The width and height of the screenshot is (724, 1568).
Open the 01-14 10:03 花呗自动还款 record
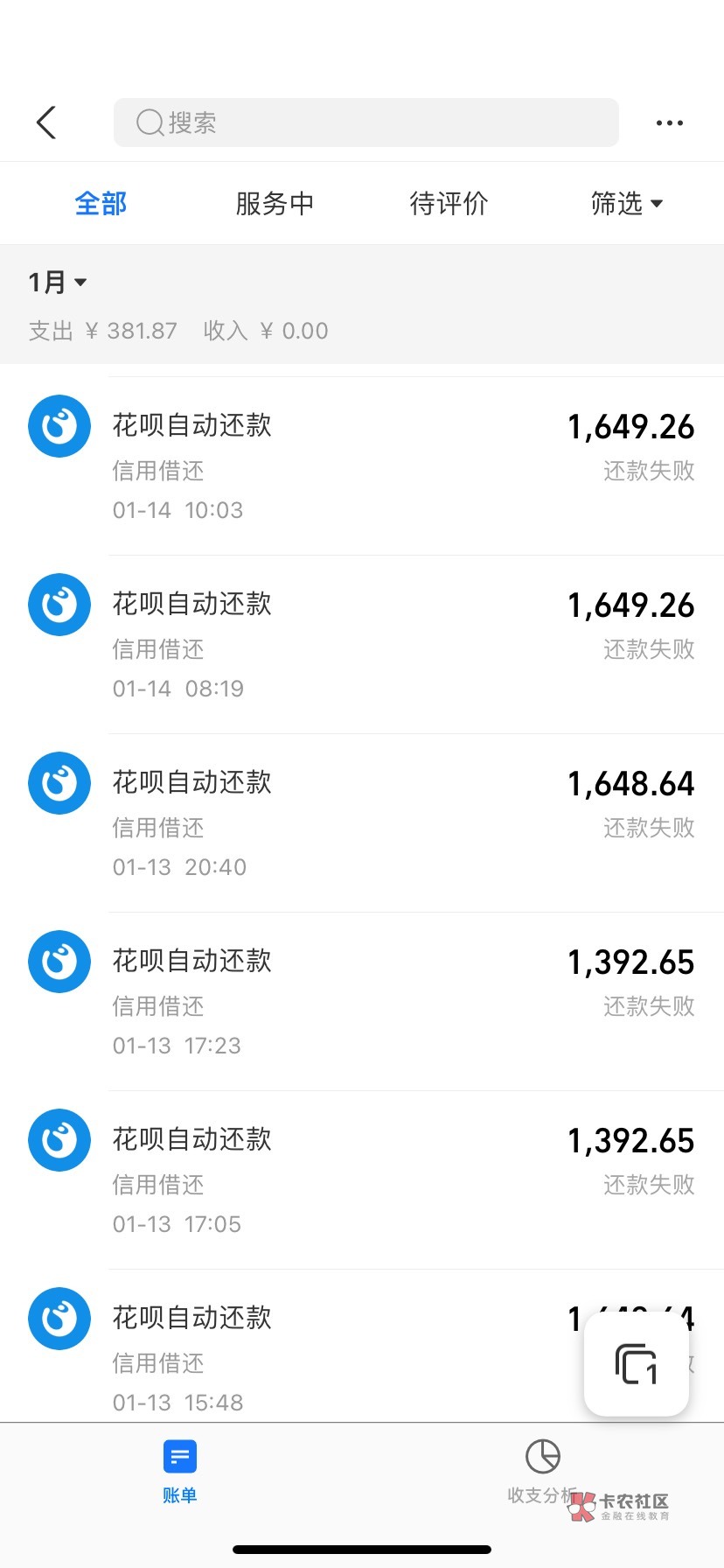362,466
